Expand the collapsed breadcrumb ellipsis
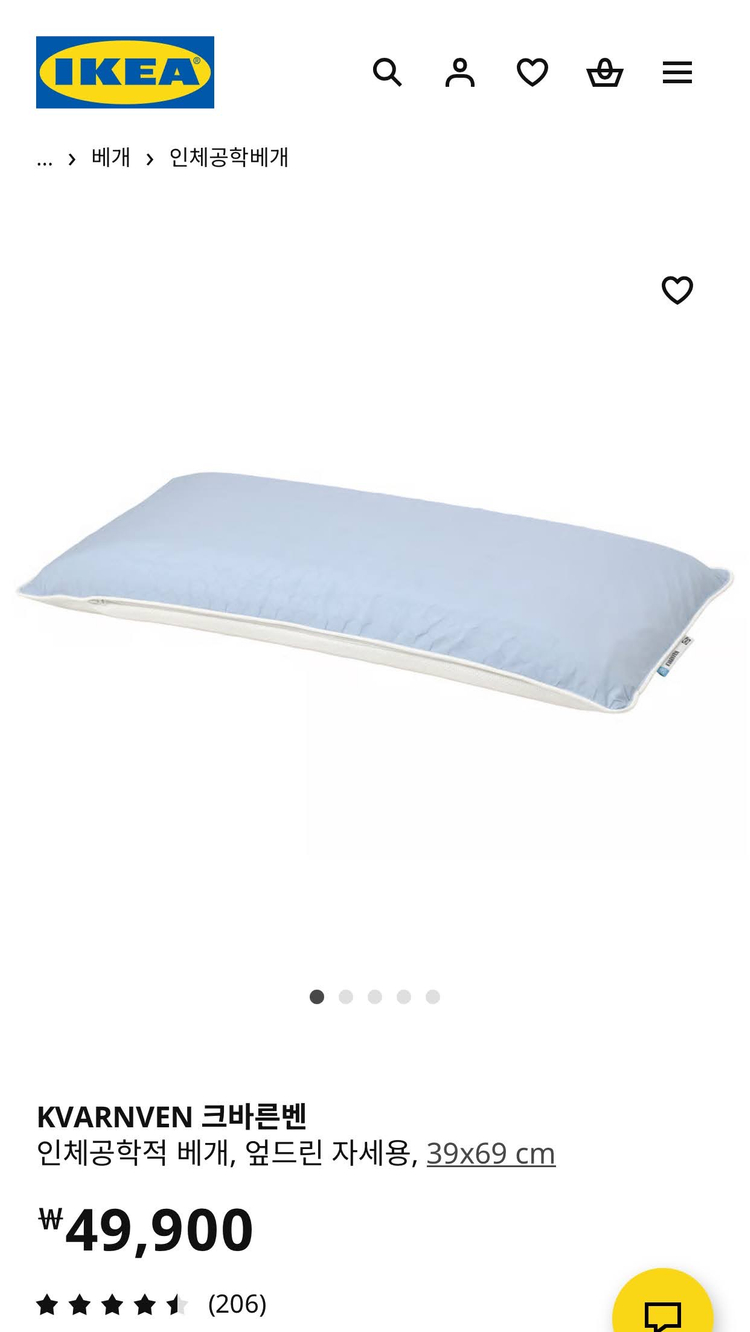The image size is (750, 1332). pyautogui.click(x=44, y=159)
